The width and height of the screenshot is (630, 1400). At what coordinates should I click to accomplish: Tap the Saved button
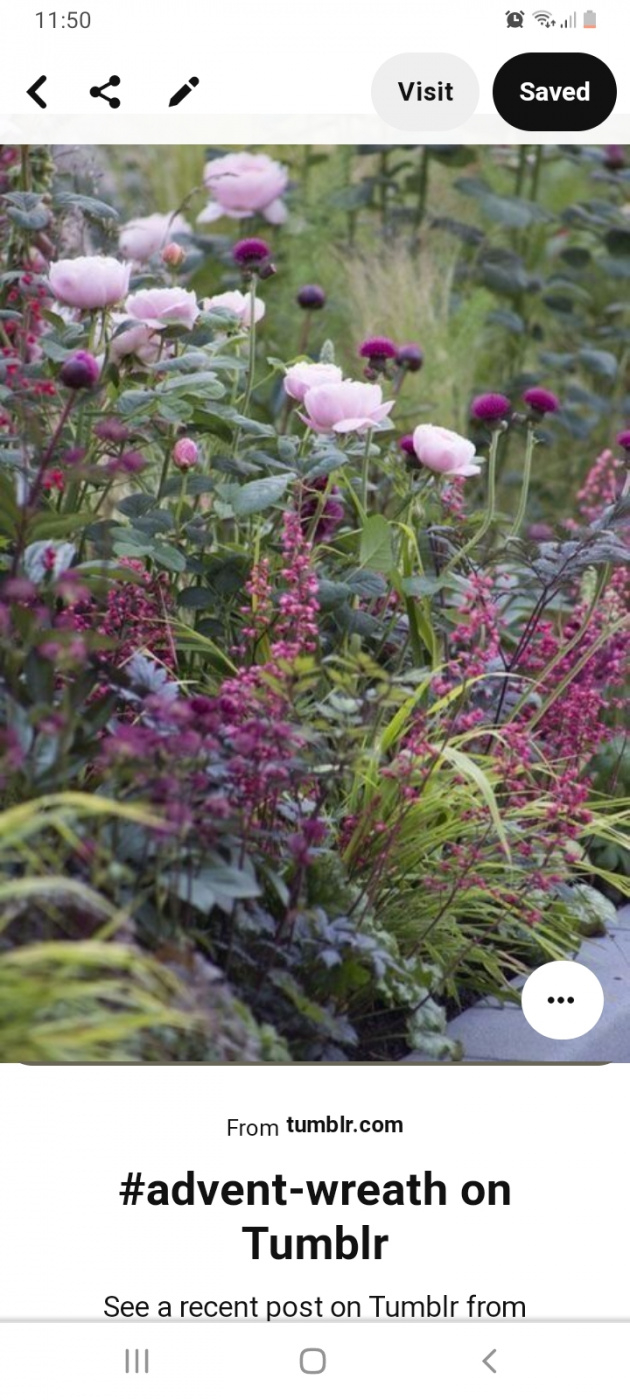tap(554, 92)
